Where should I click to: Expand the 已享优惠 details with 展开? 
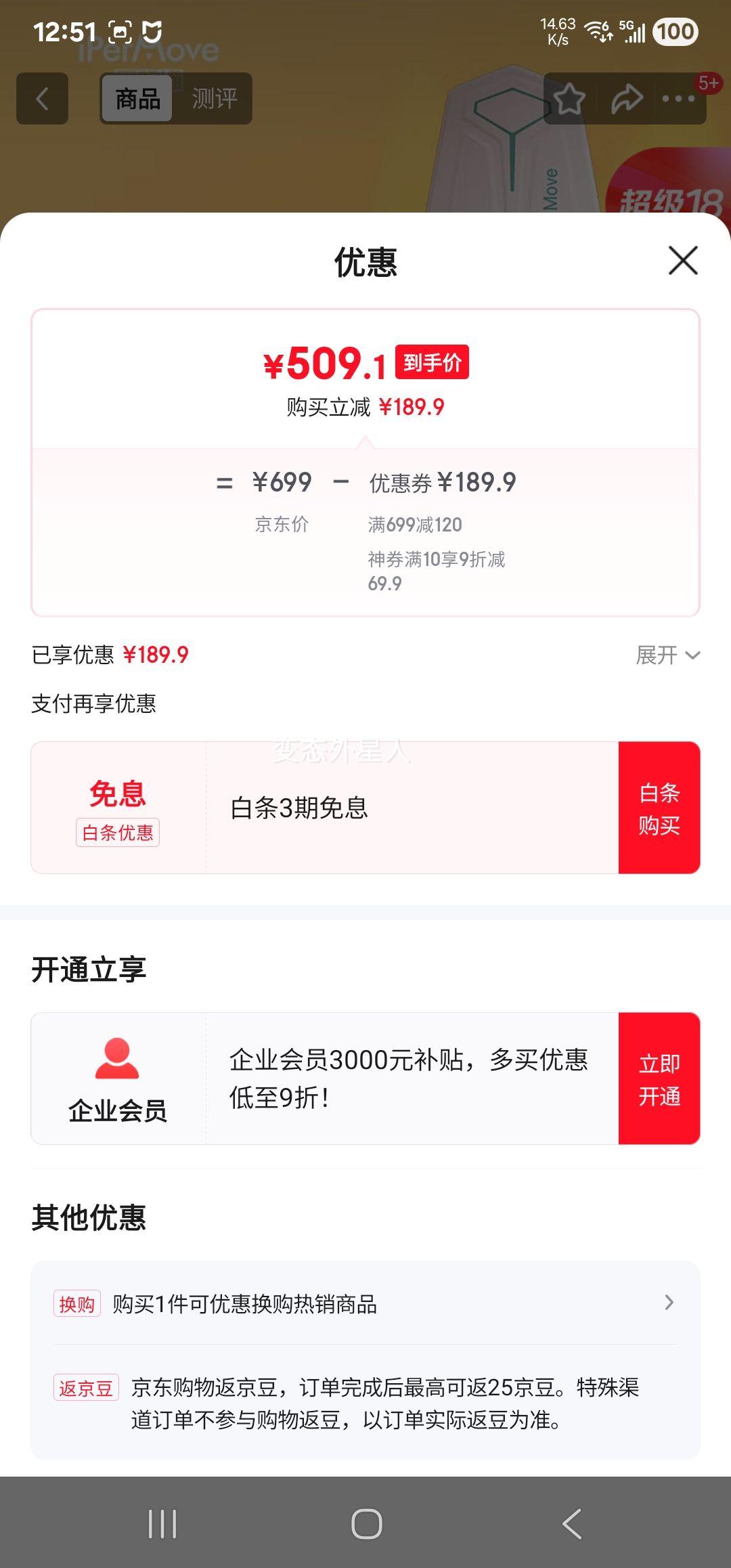[x=667, y=655]
